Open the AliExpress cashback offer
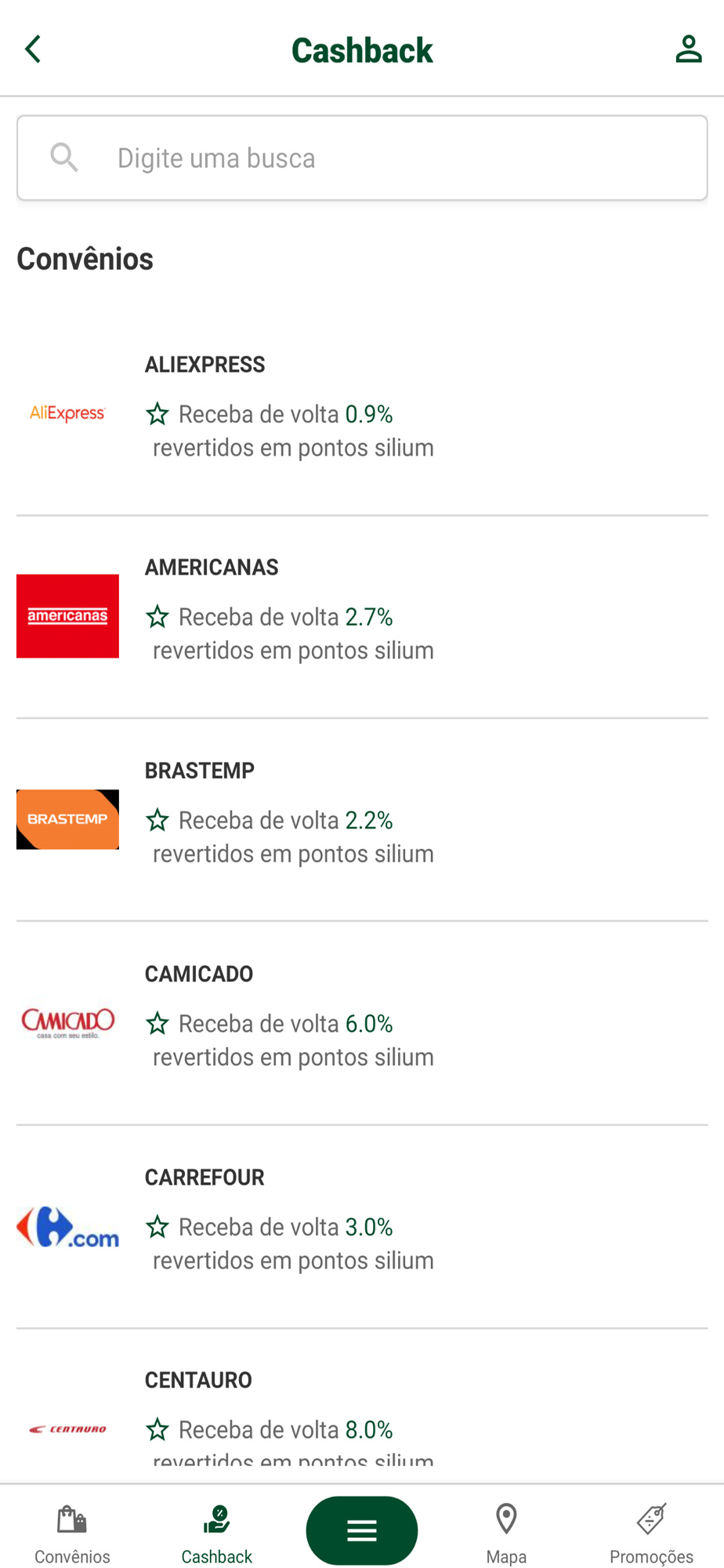 tap(362, 414)
